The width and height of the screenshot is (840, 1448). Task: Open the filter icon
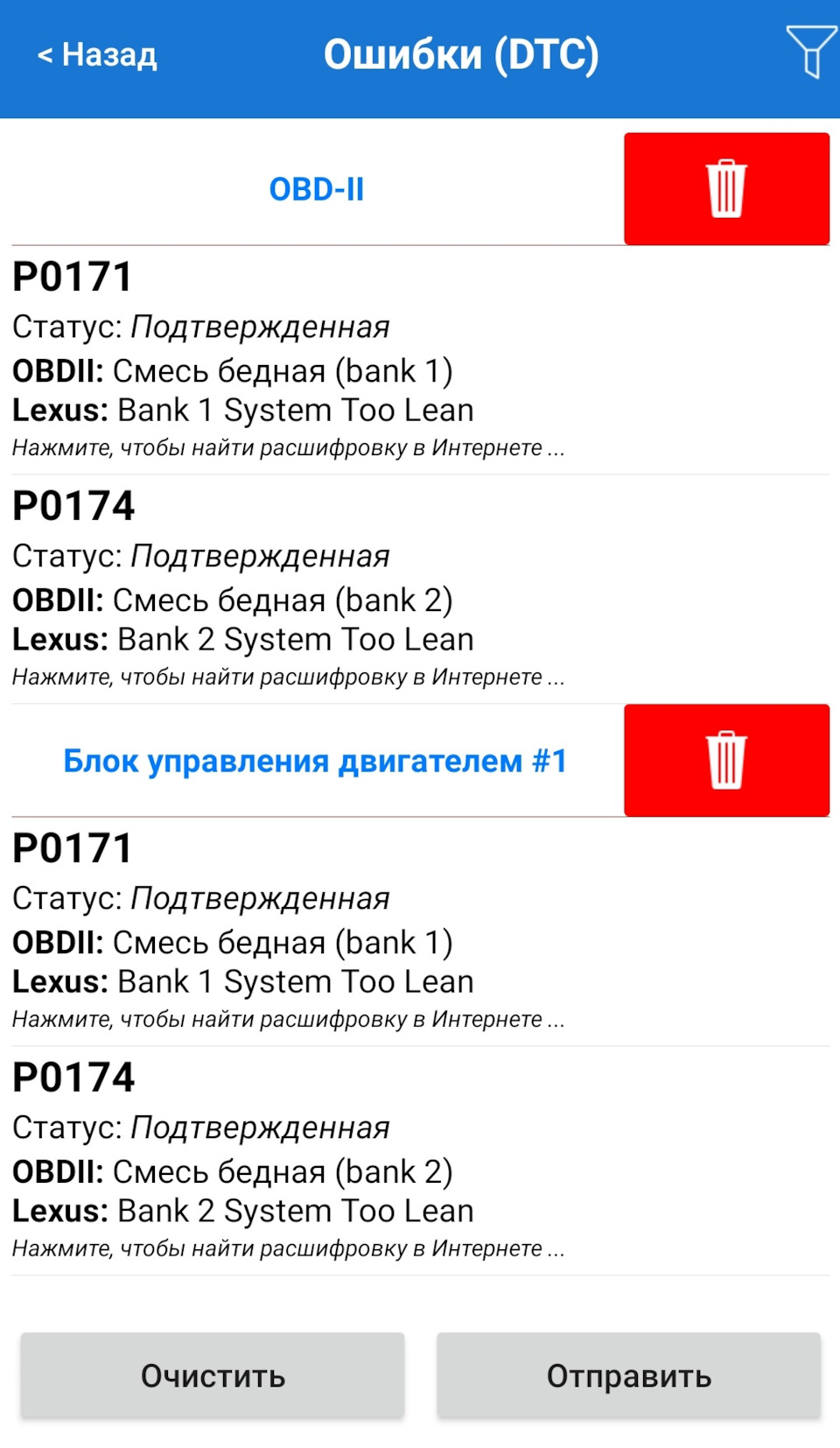pos(810,52)
